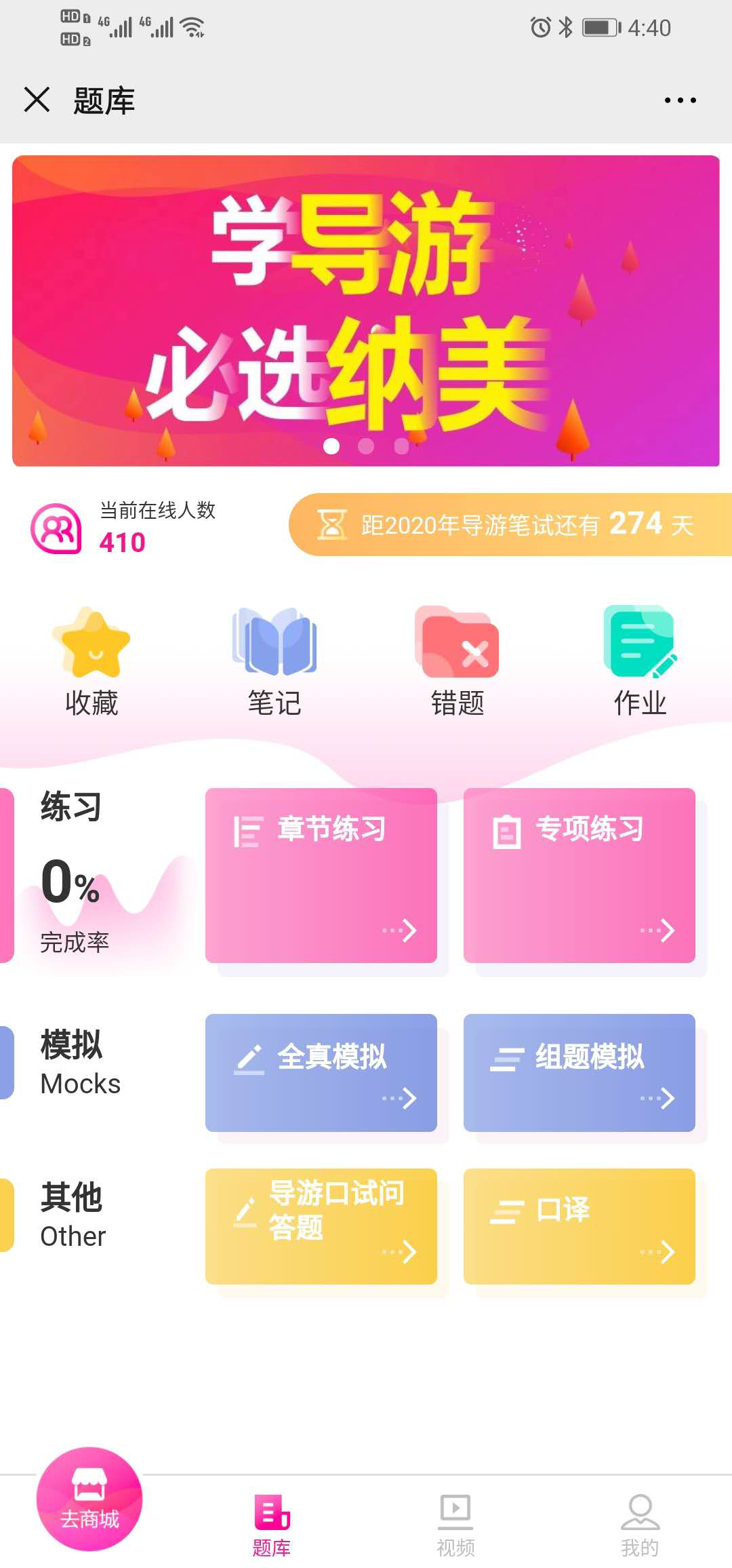Open the 学导游必选纳美 banner
This screenshot has height=1568, width=732.
pyautogui.click(x=366, y=311)
